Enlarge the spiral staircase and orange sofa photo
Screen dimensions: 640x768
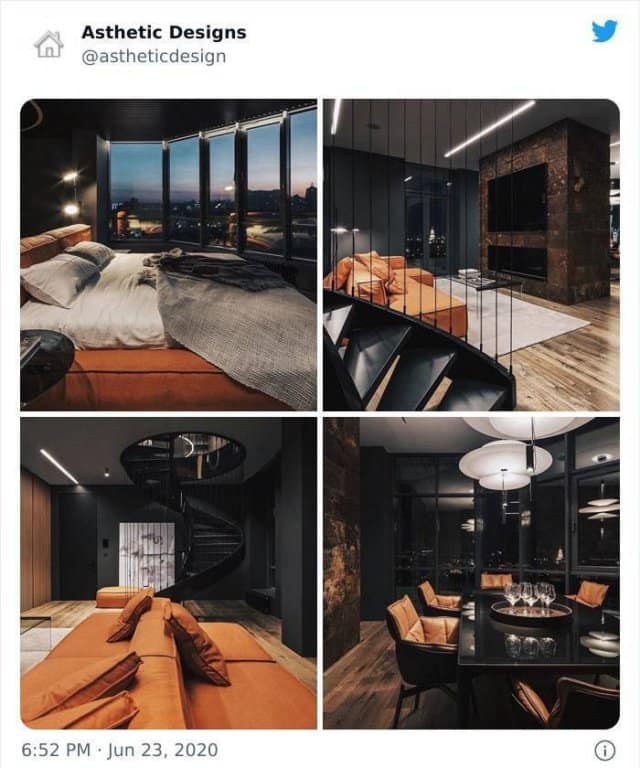(x=168, y=573)
